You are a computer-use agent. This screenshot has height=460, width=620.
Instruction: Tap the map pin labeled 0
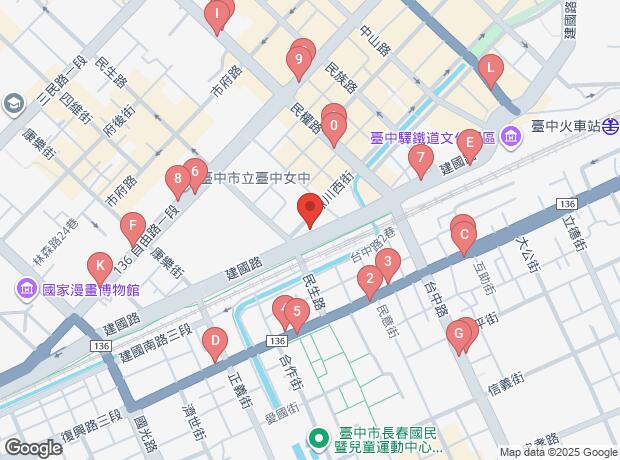pos(334,127)
